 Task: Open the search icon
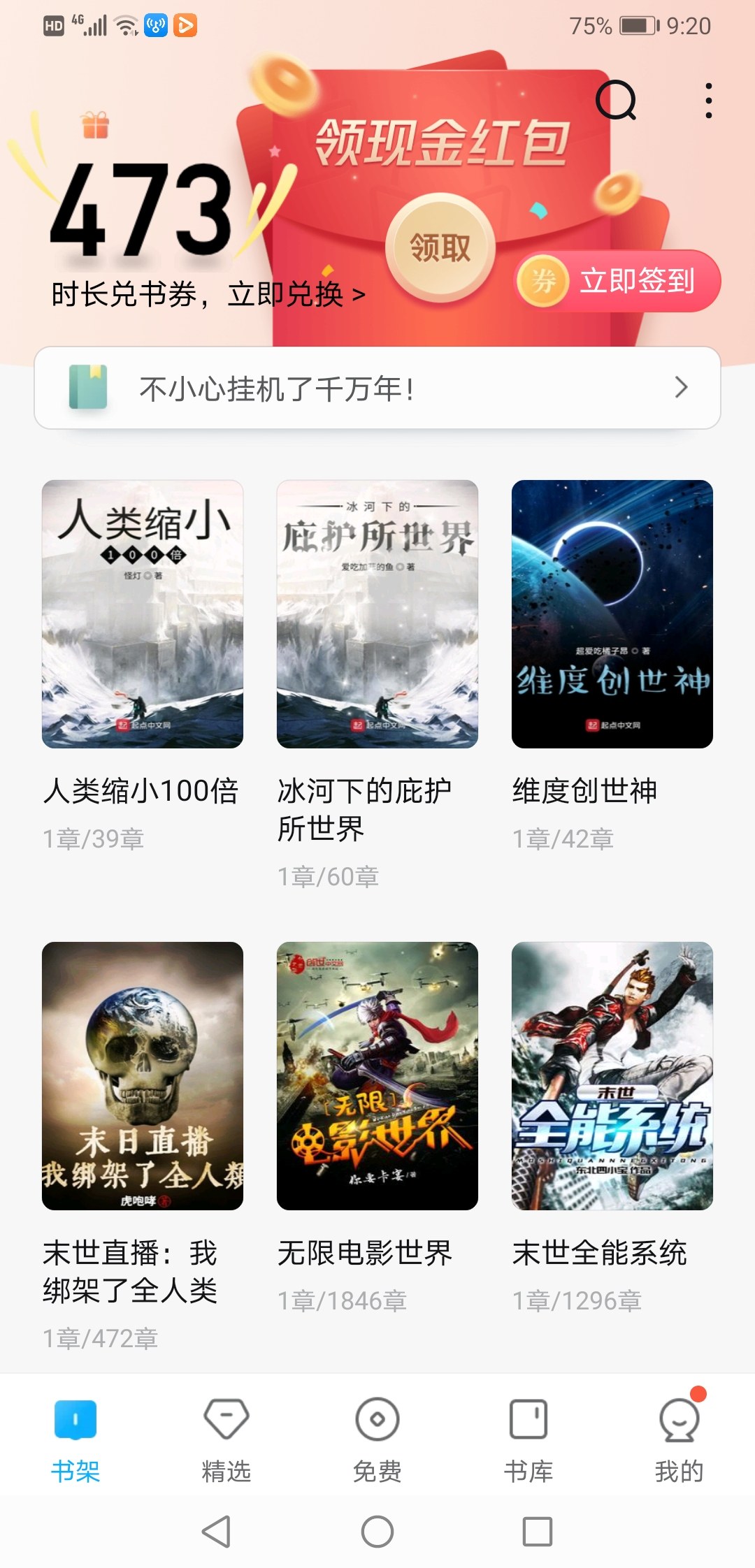[x=615, y=101]
